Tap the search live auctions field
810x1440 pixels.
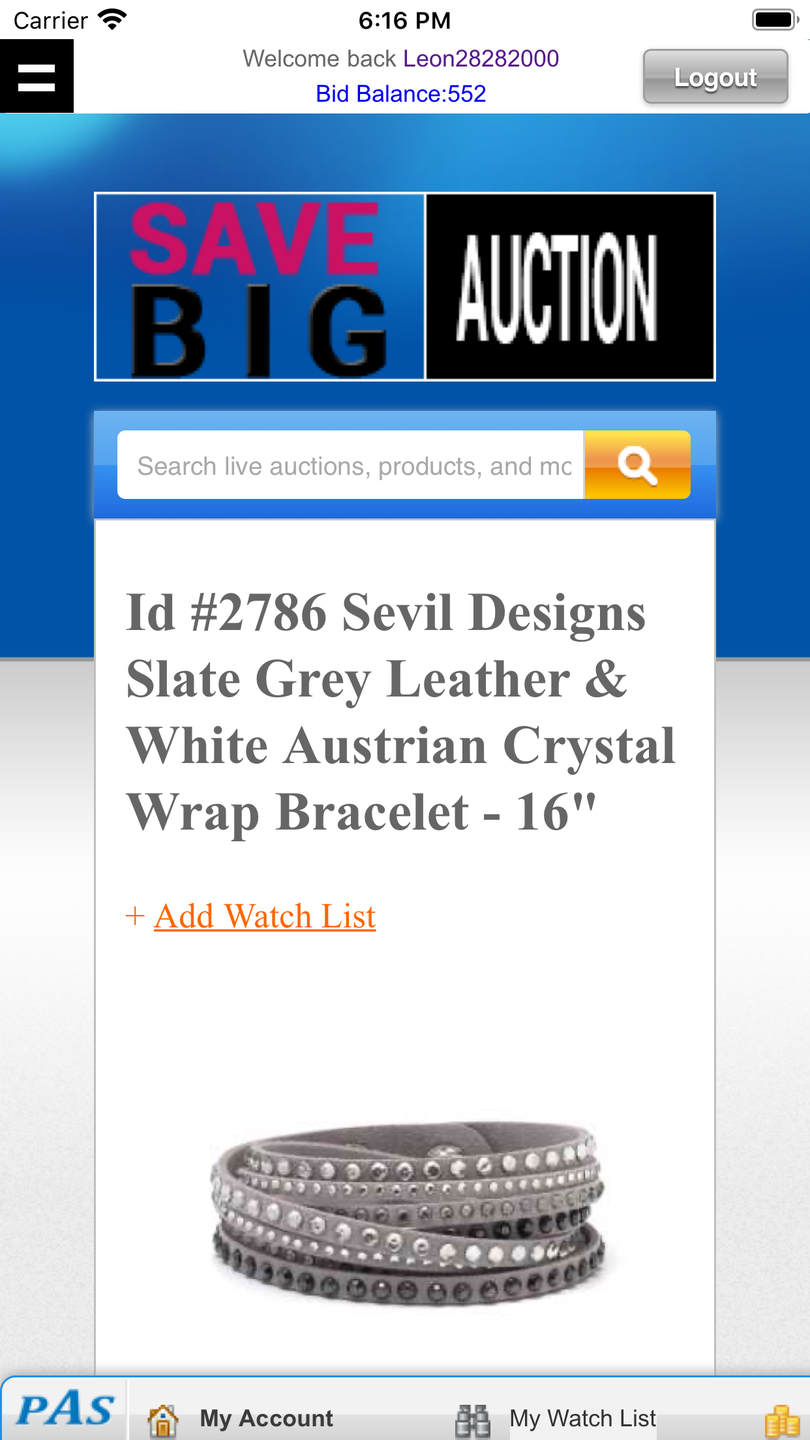350,465
